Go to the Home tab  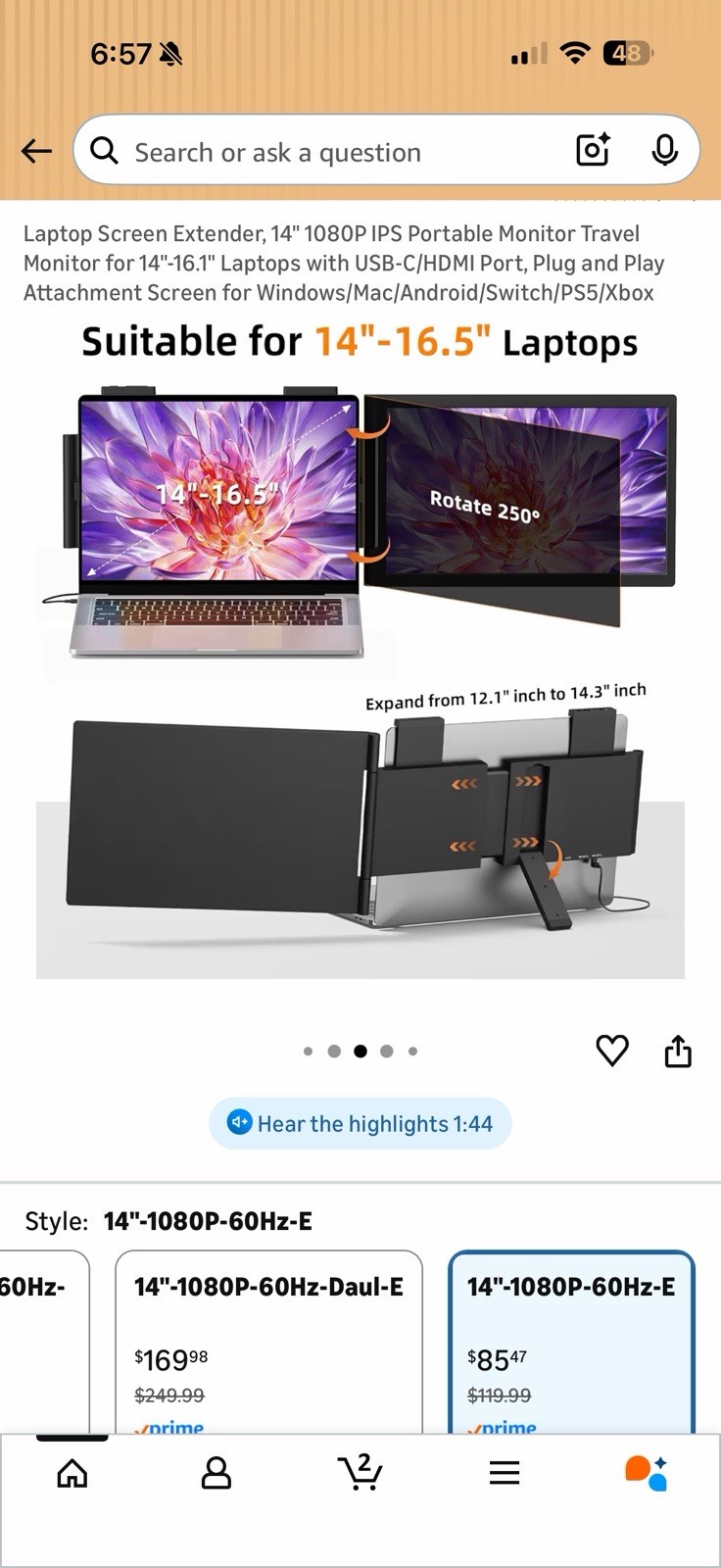tap(72, 1473)
